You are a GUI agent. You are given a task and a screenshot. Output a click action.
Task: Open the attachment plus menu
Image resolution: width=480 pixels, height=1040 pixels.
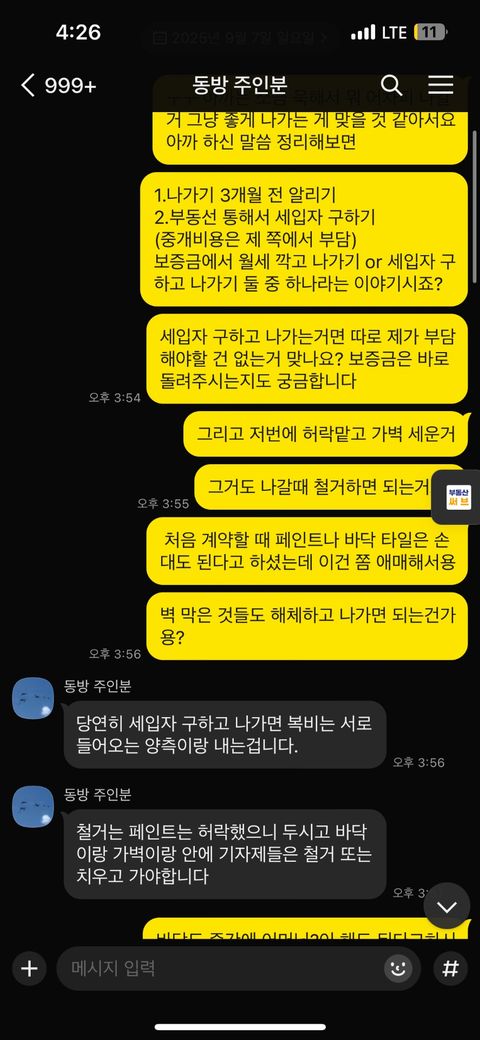(29, 969)
